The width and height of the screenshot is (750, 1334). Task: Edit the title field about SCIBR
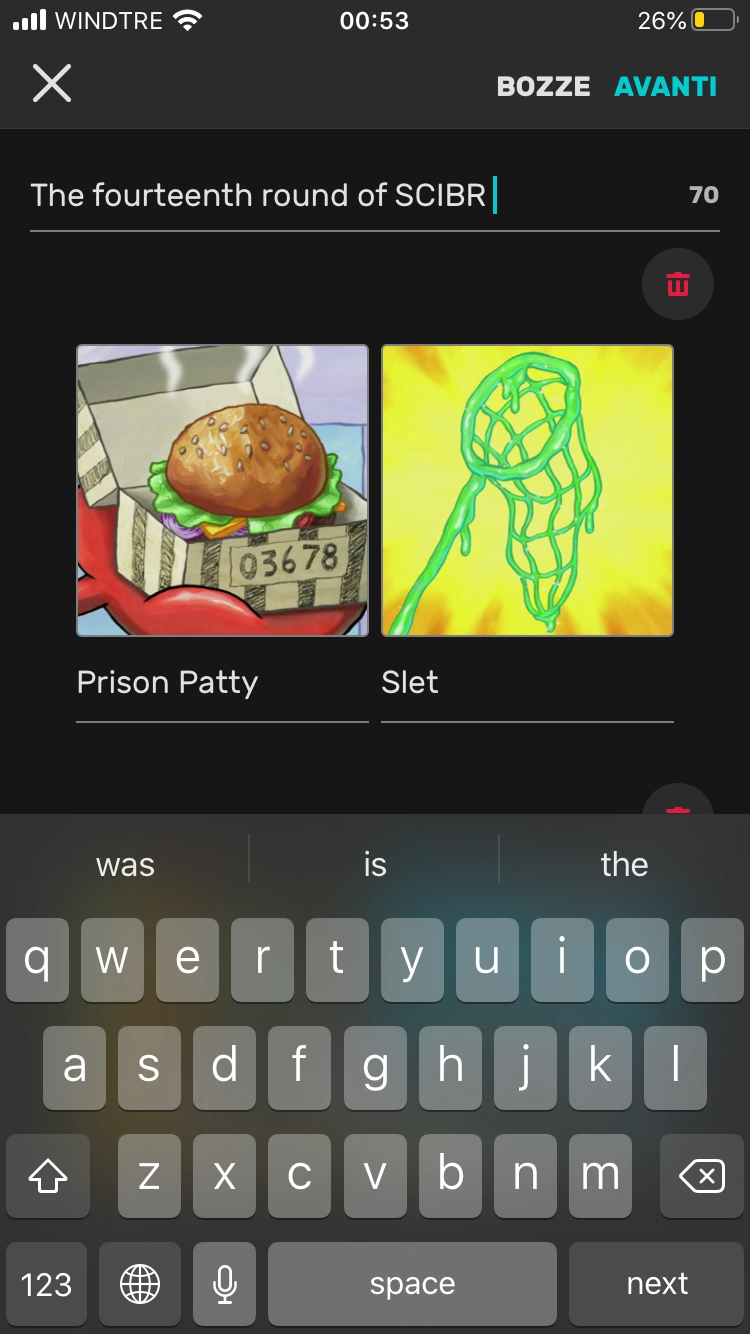(350, 195)
